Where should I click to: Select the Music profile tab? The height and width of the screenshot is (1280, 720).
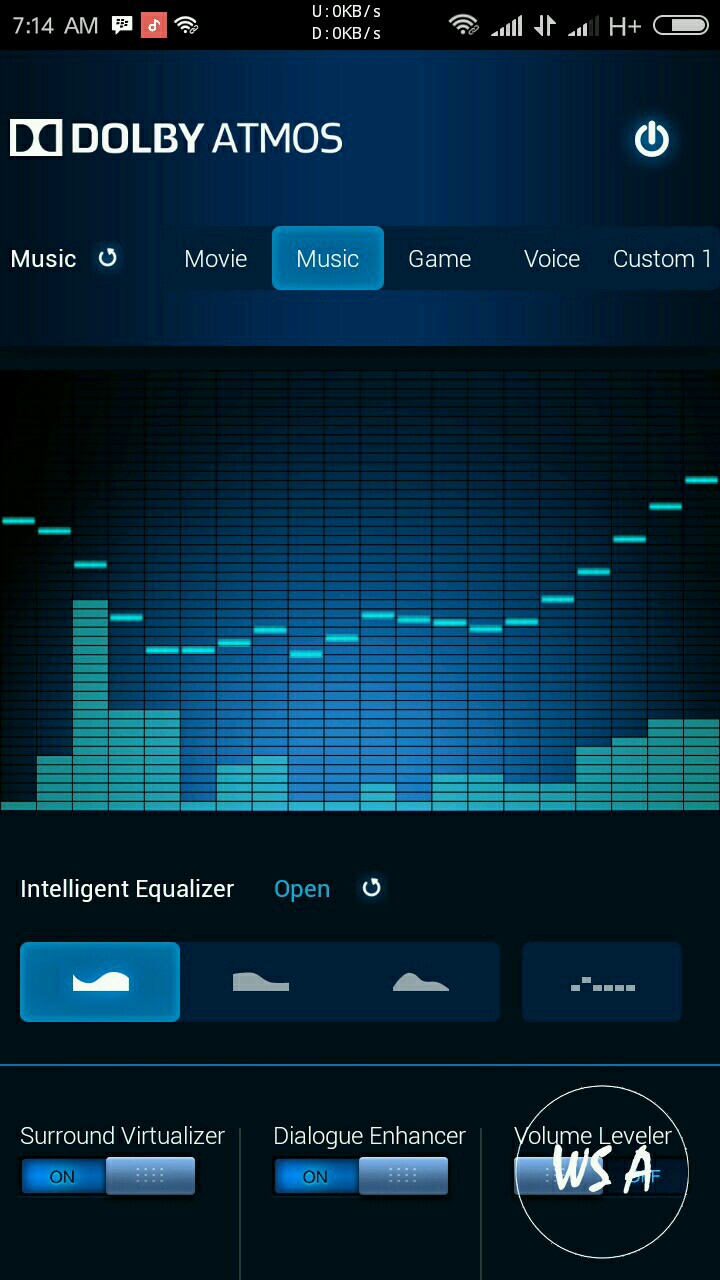pyautogui.click(x=328, y=259)
